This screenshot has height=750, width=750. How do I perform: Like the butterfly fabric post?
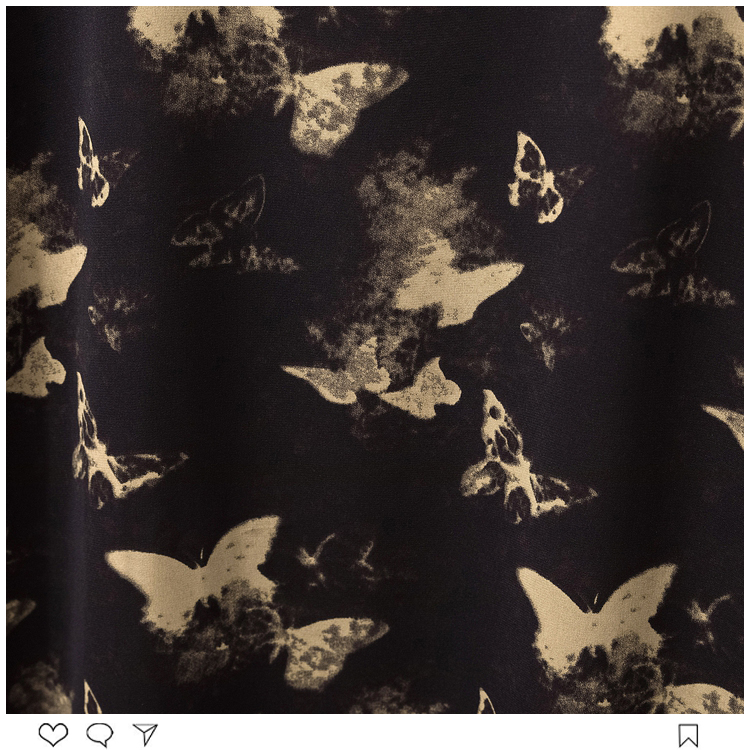point(53,735)
